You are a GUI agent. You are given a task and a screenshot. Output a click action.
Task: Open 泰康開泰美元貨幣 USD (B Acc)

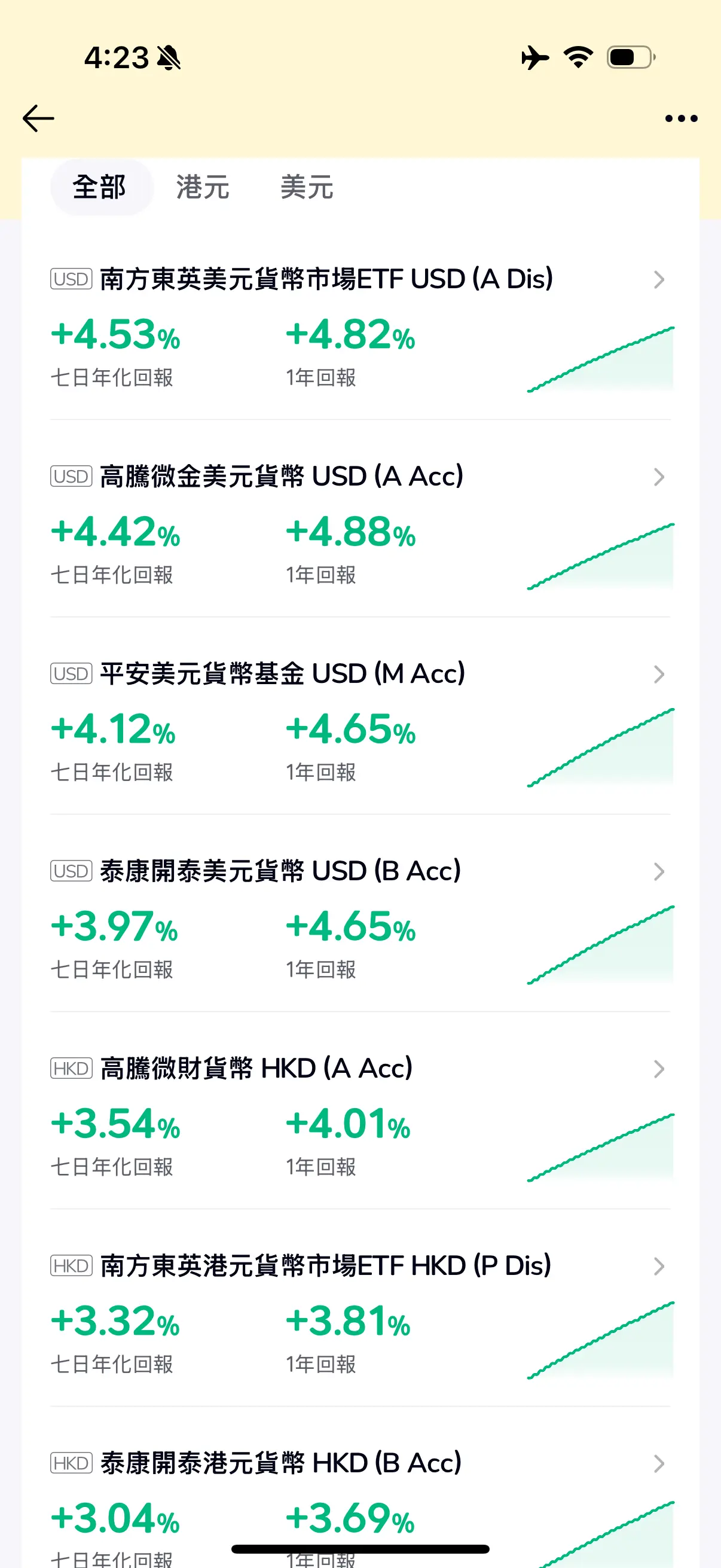pos(360,920)
